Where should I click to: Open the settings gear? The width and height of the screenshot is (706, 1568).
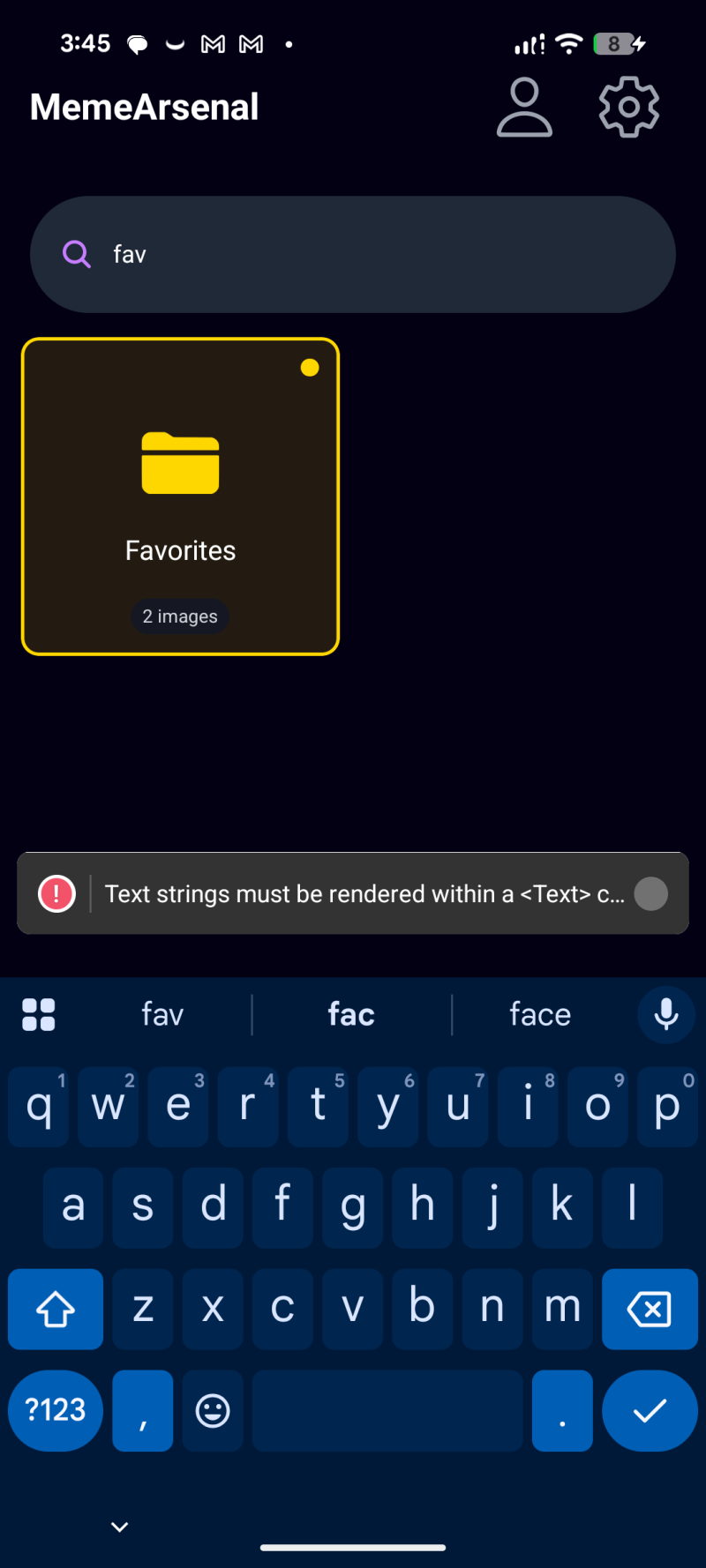[x=628, y=108]
